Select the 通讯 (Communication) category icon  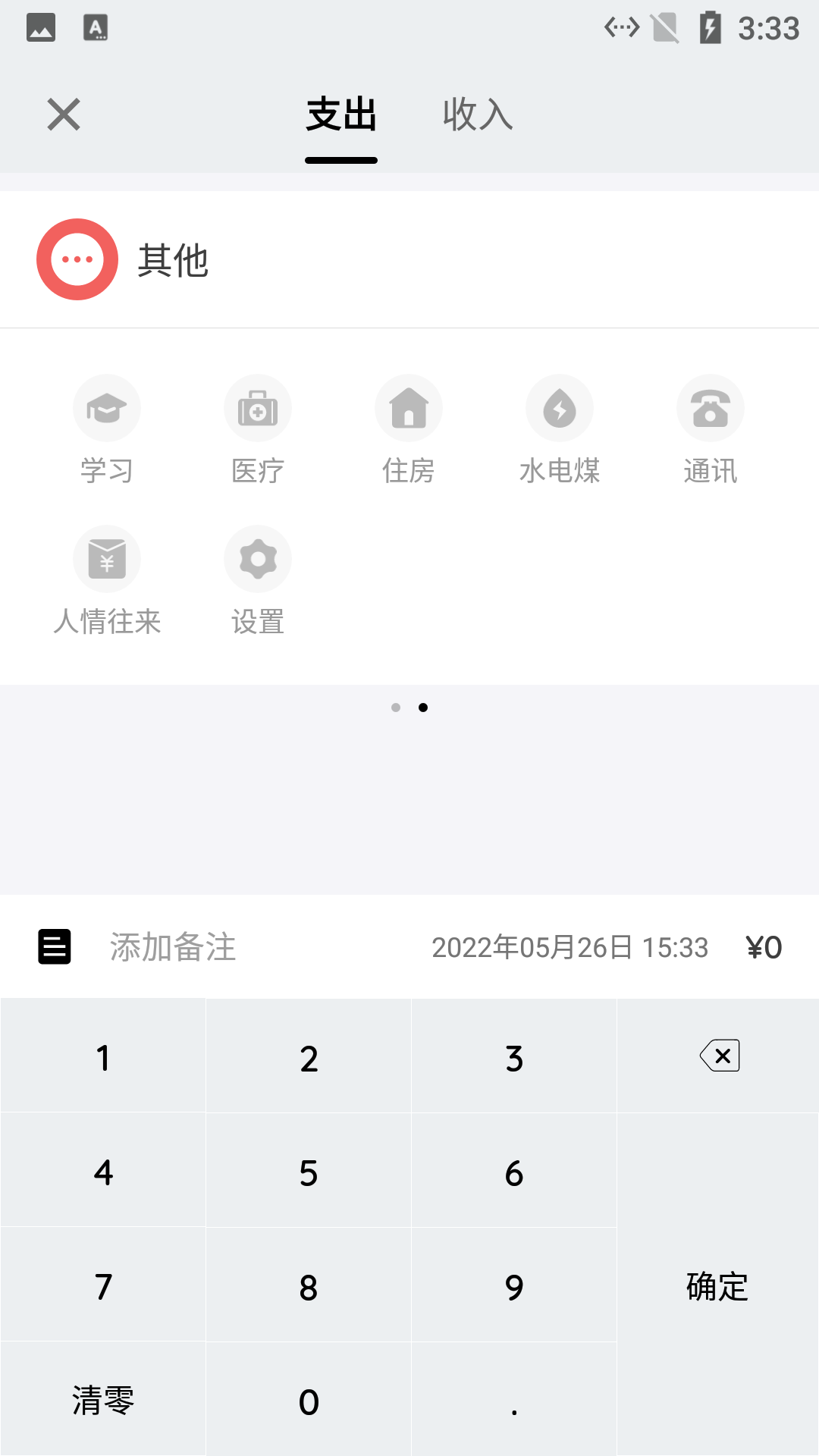pyautogui.click(x=710, y=407)
